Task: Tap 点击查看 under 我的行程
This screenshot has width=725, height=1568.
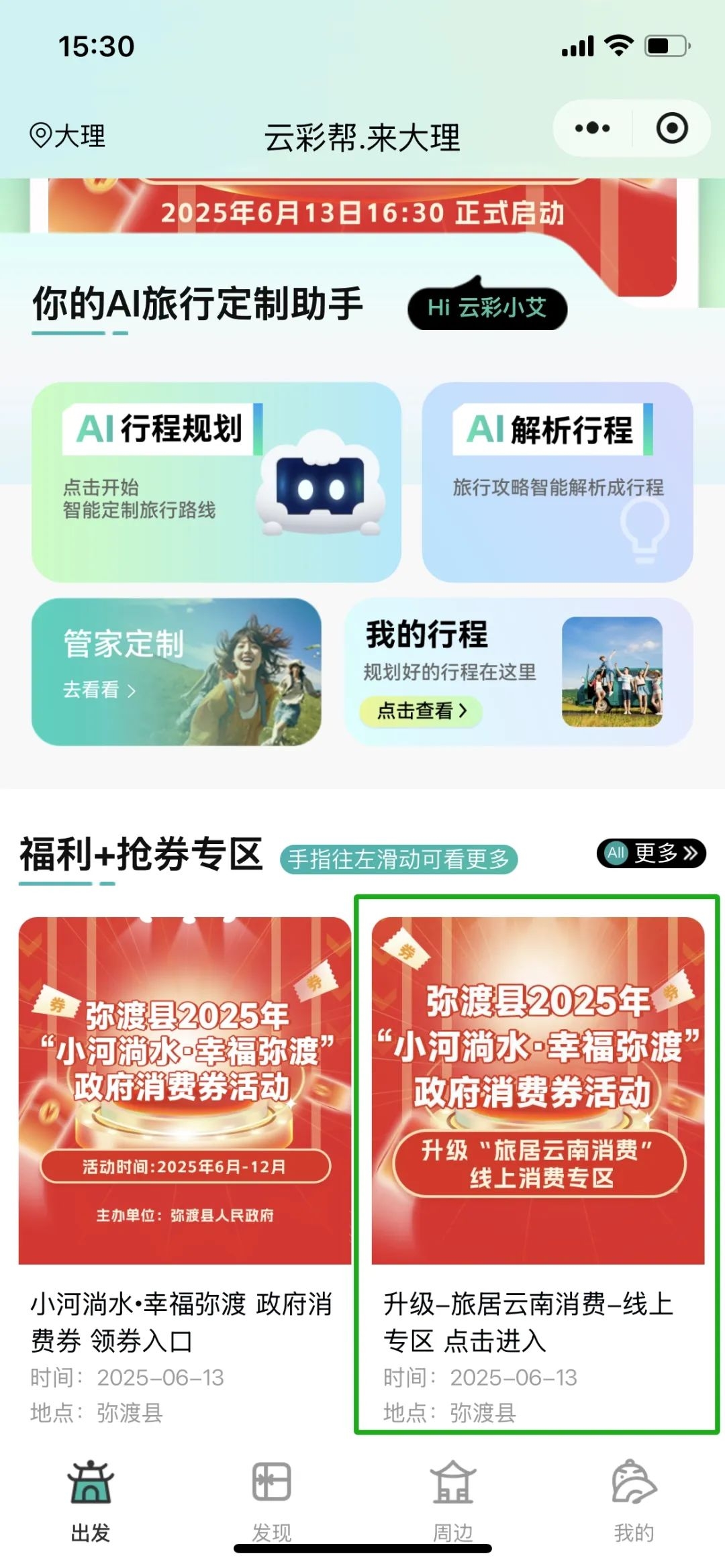Action: click(421, 711)
